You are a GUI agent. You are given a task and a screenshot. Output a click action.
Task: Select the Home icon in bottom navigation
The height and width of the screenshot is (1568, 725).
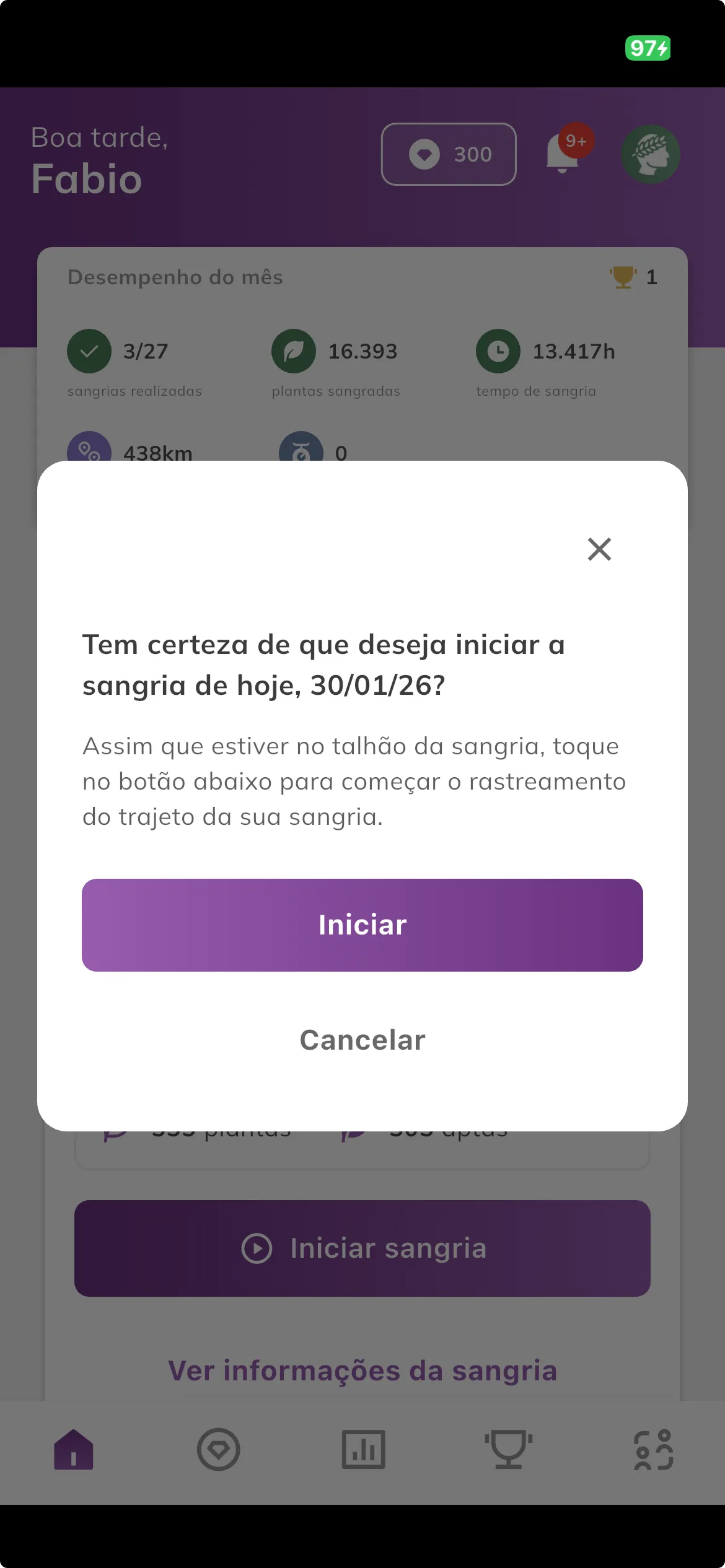[72, 1449]
